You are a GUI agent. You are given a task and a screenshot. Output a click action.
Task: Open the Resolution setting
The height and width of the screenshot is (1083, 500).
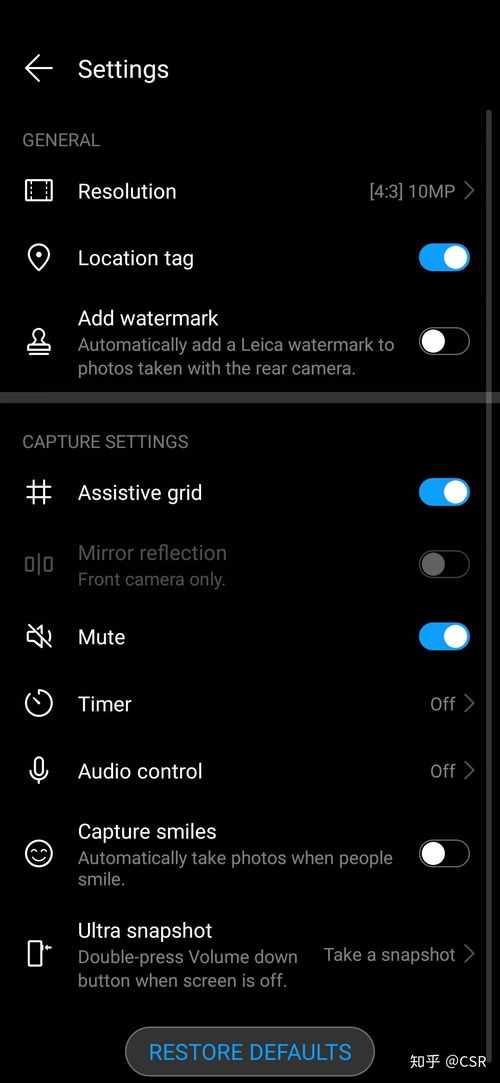pyautogui.click(x=250, y=191)
